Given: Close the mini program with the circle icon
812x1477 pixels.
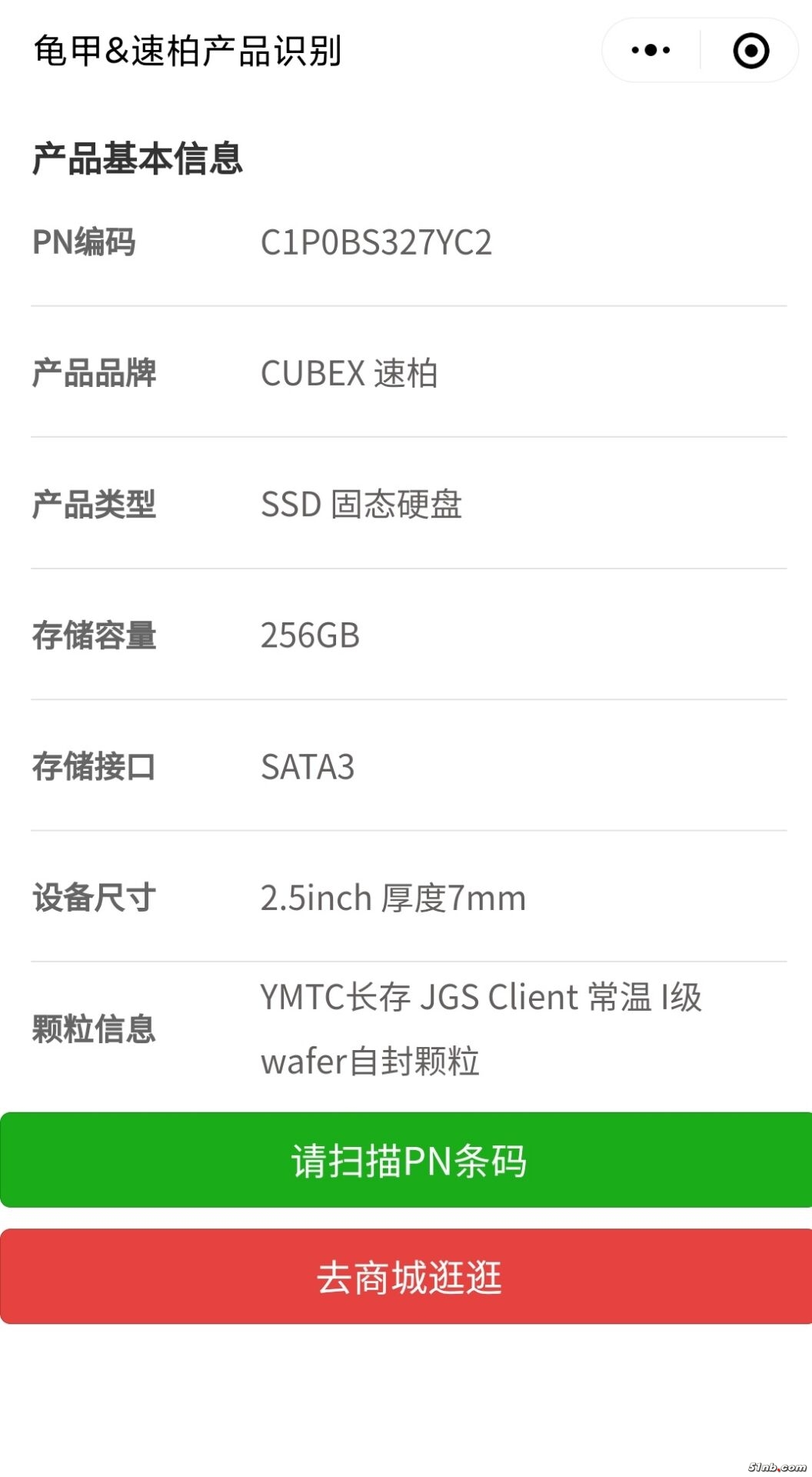Looking at the screenshot, I should click(x=750, y=51).
